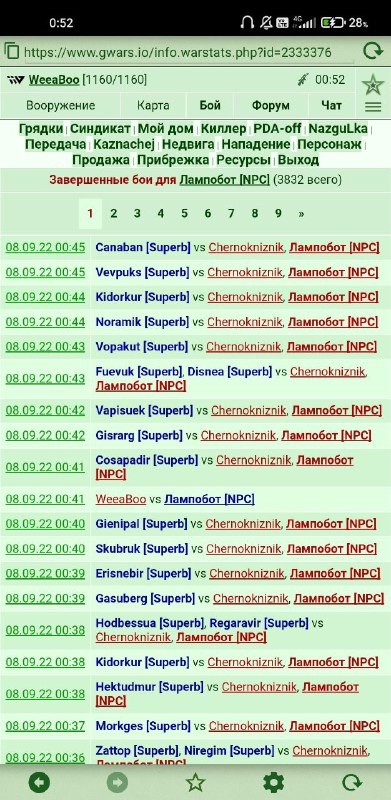Image resolution: width=391 pixels, height=800 pixels.
Task: Reload the page from the address bar
Action: coord(373,52)
